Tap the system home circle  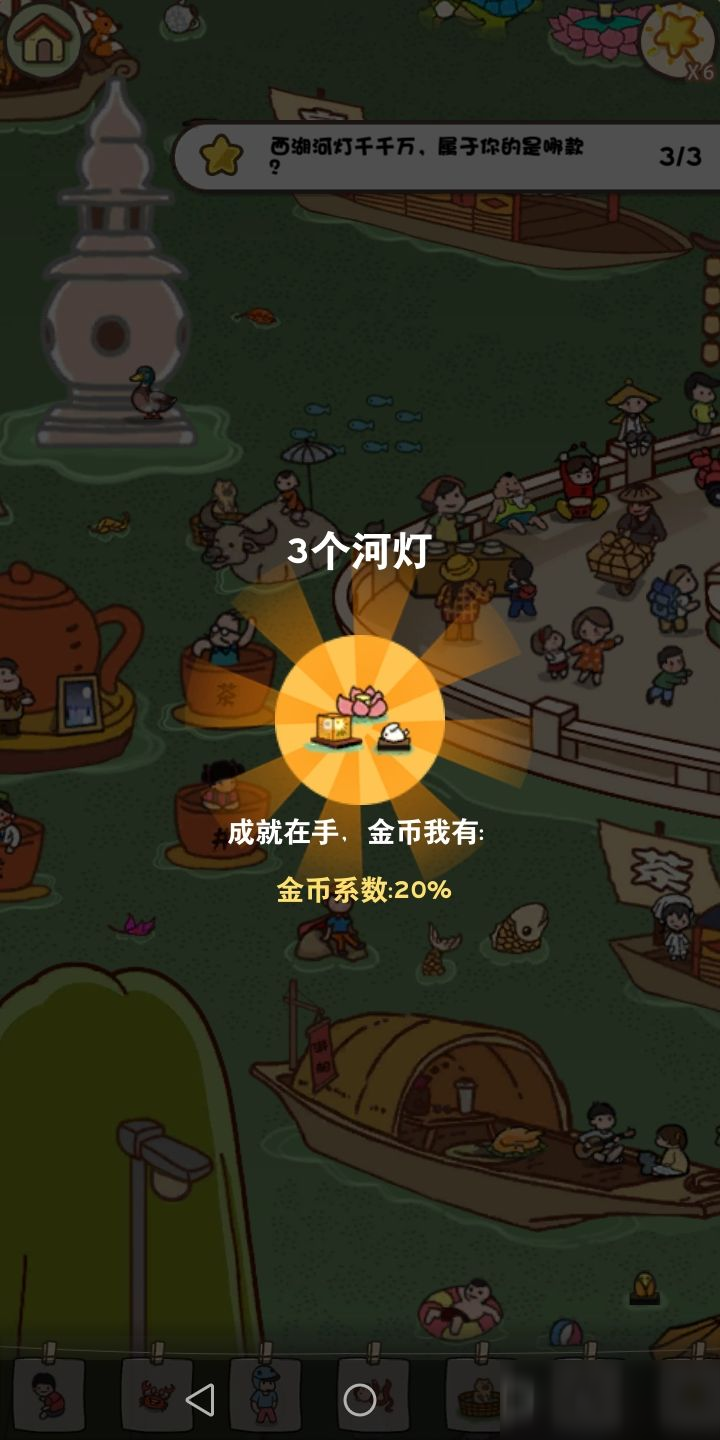360,1400
